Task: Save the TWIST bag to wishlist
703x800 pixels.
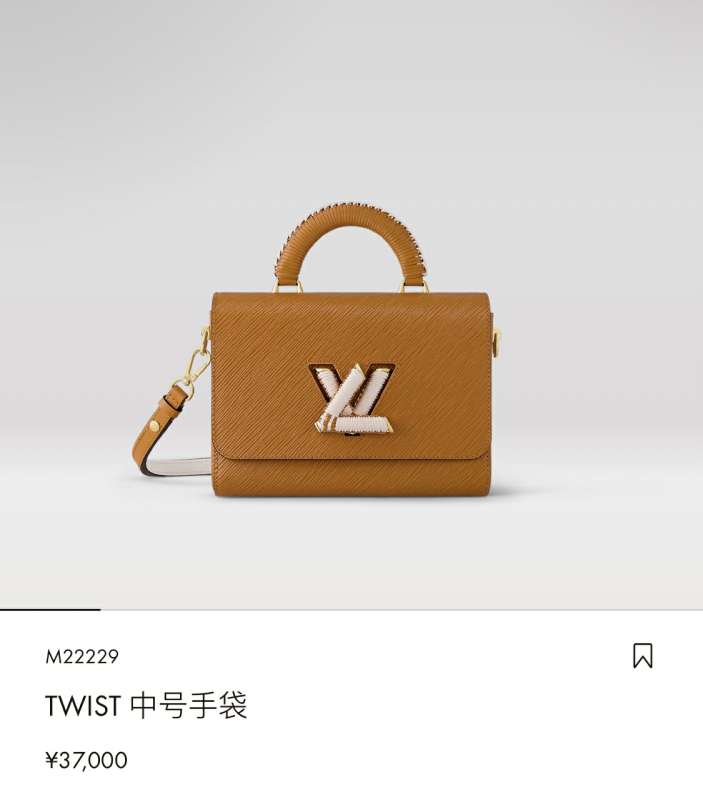Action: pyautogui.click(x=643, y=656)
